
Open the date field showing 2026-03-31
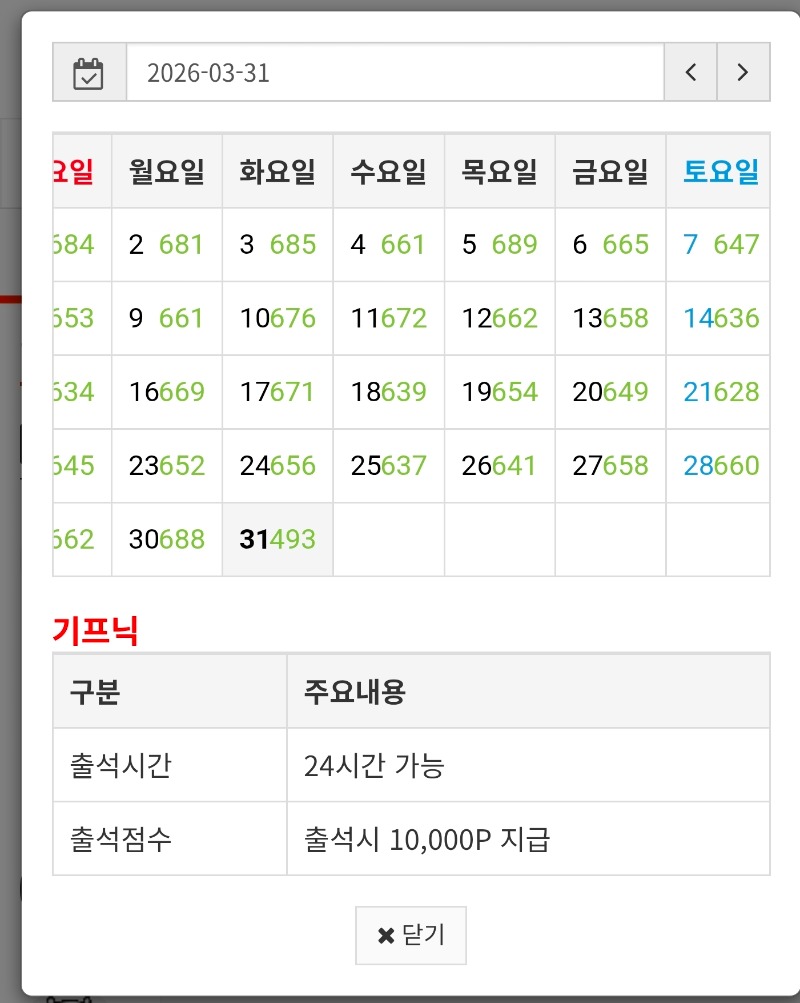pos(395,73)
